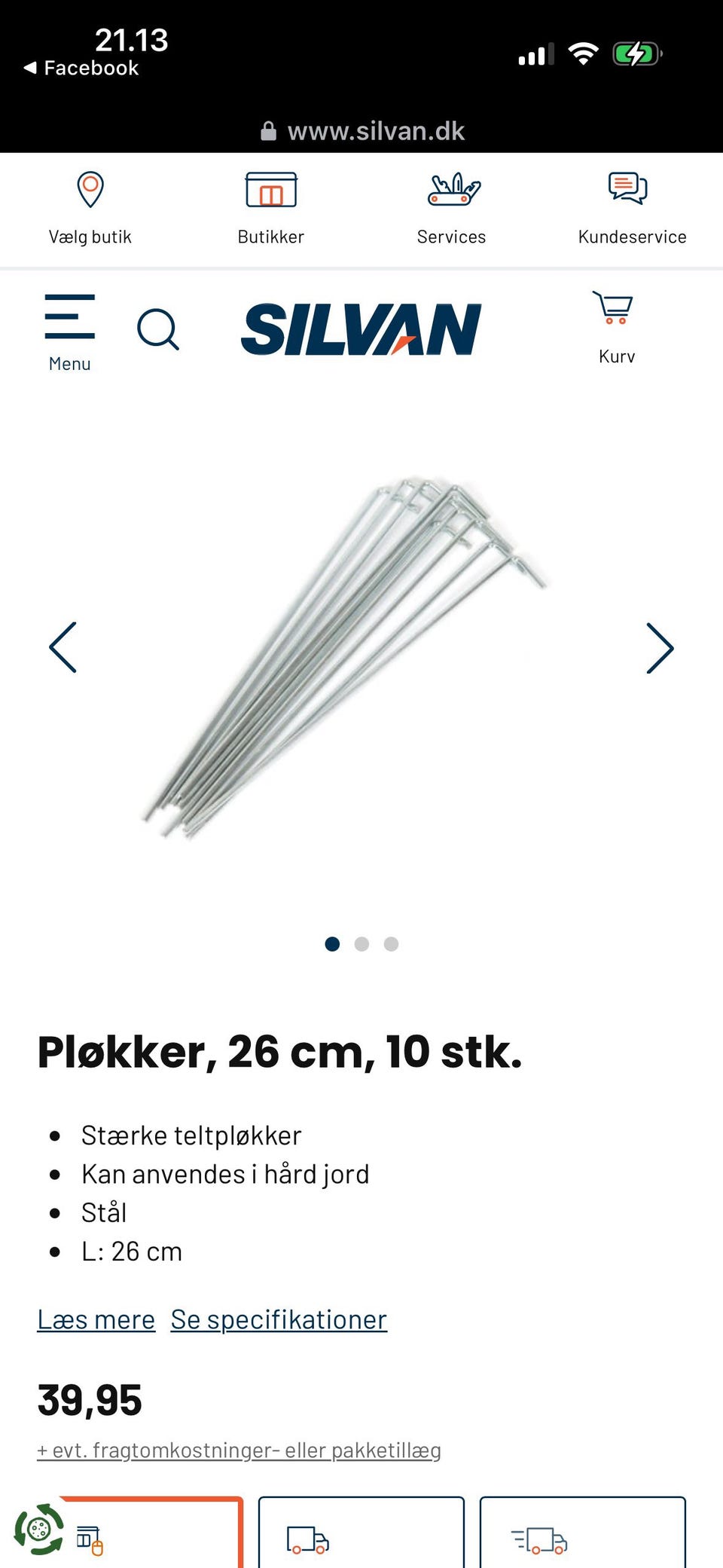Open the Kurv shopping cart
723x1568 pixels.
click(x=616, y=328)
